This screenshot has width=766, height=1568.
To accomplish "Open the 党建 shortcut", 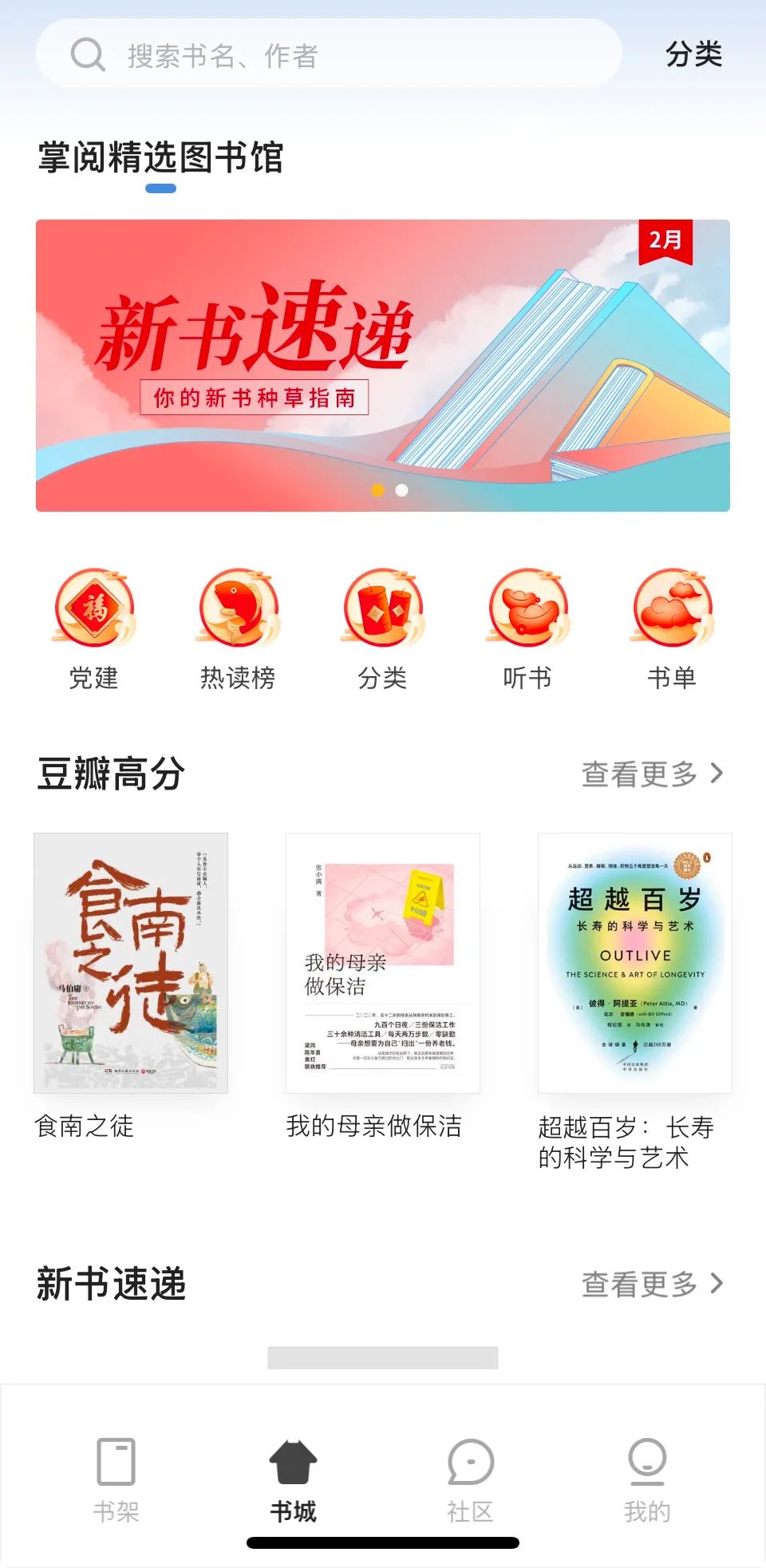I will [x=94, y=628].
